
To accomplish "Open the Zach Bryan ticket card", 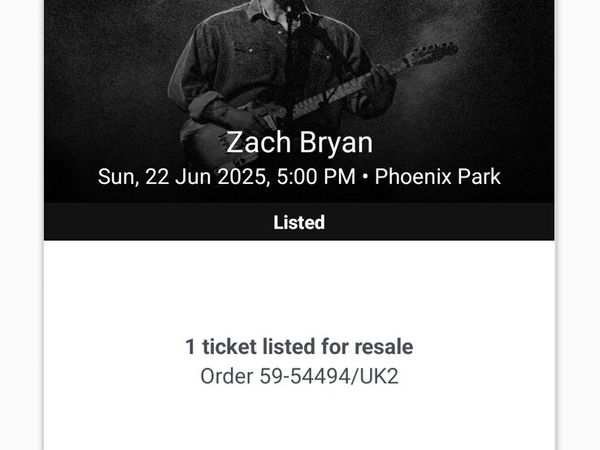I will [299, 142].
